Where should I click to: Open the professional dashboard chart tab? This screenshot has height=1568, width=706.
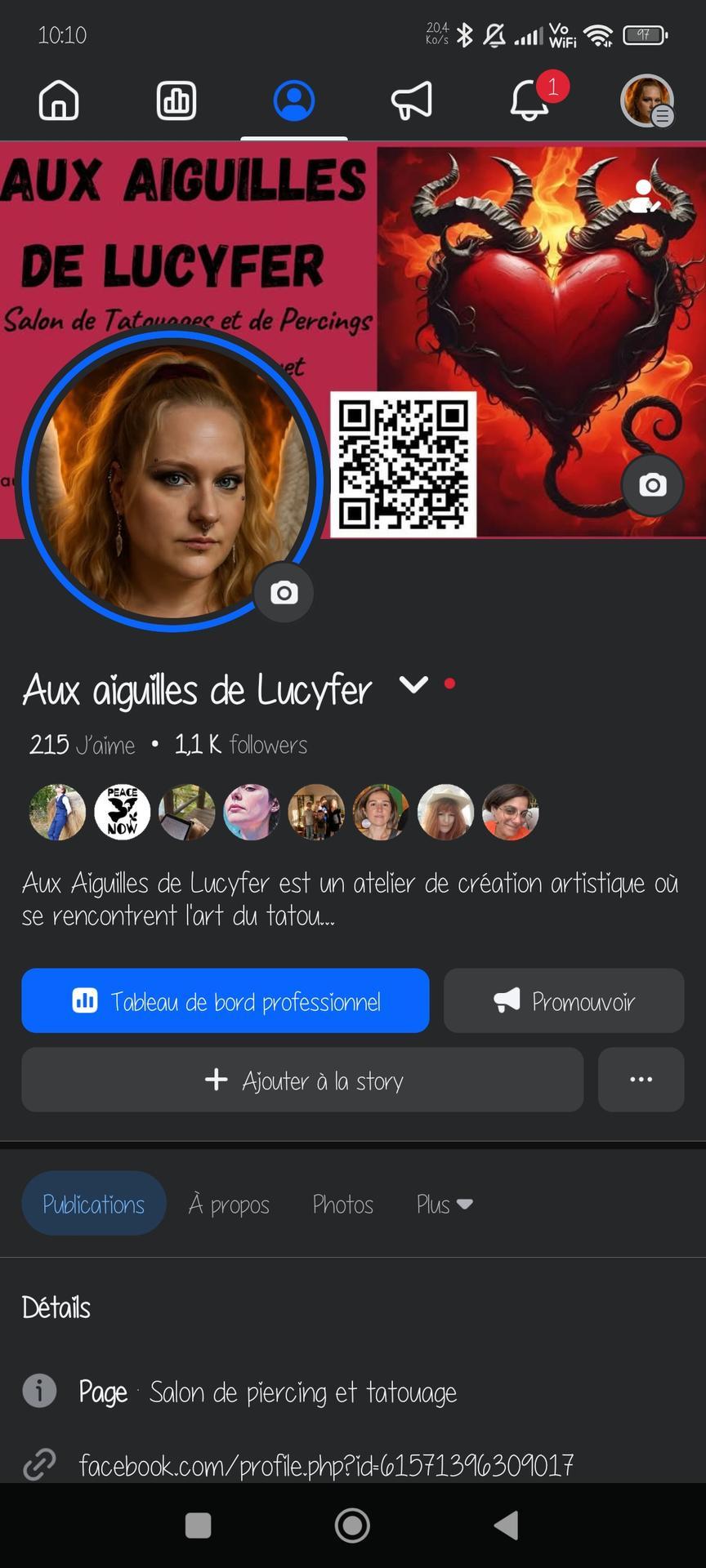pyautogui.click(x=176, y=101)
